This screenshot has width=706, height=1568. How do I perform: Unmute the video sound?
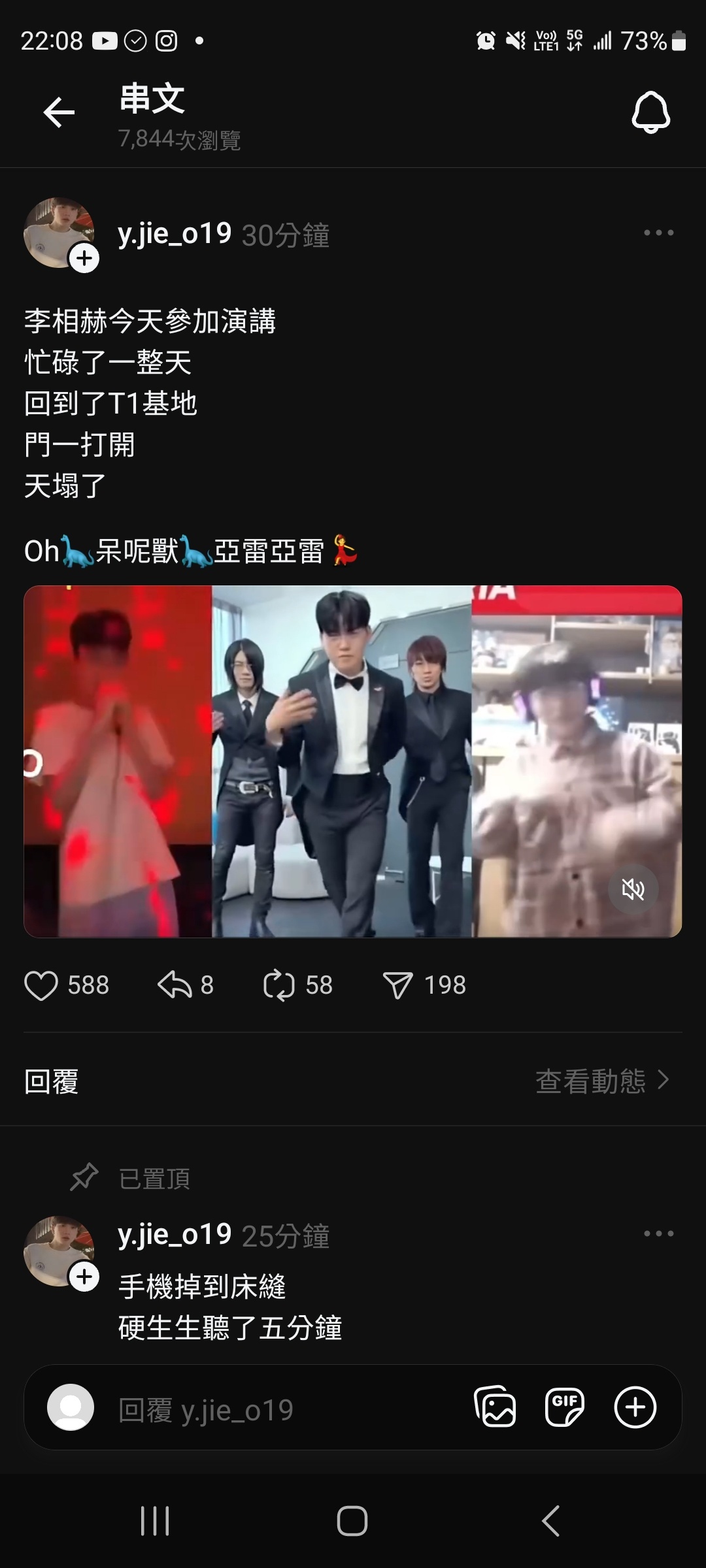pos(633,889)
